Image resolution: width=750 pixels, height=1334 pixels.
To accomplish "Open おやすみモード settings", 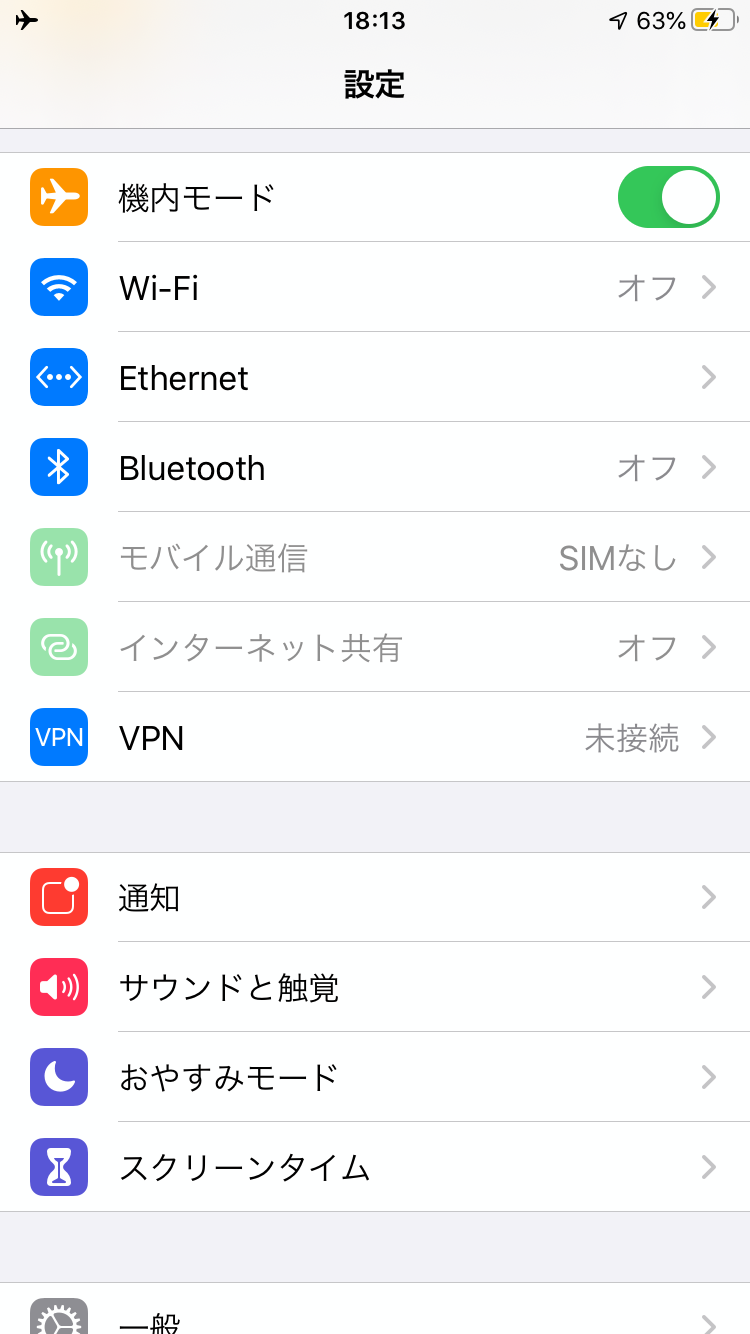I will coord(375,1078).
